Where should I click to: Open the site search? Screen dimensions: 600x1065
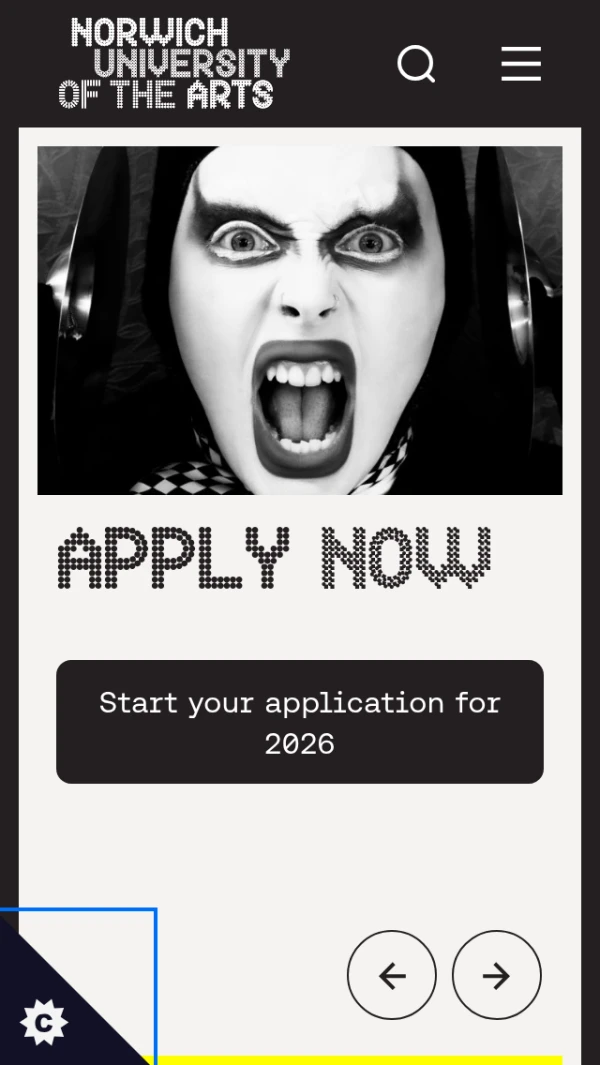click(416, 65)
